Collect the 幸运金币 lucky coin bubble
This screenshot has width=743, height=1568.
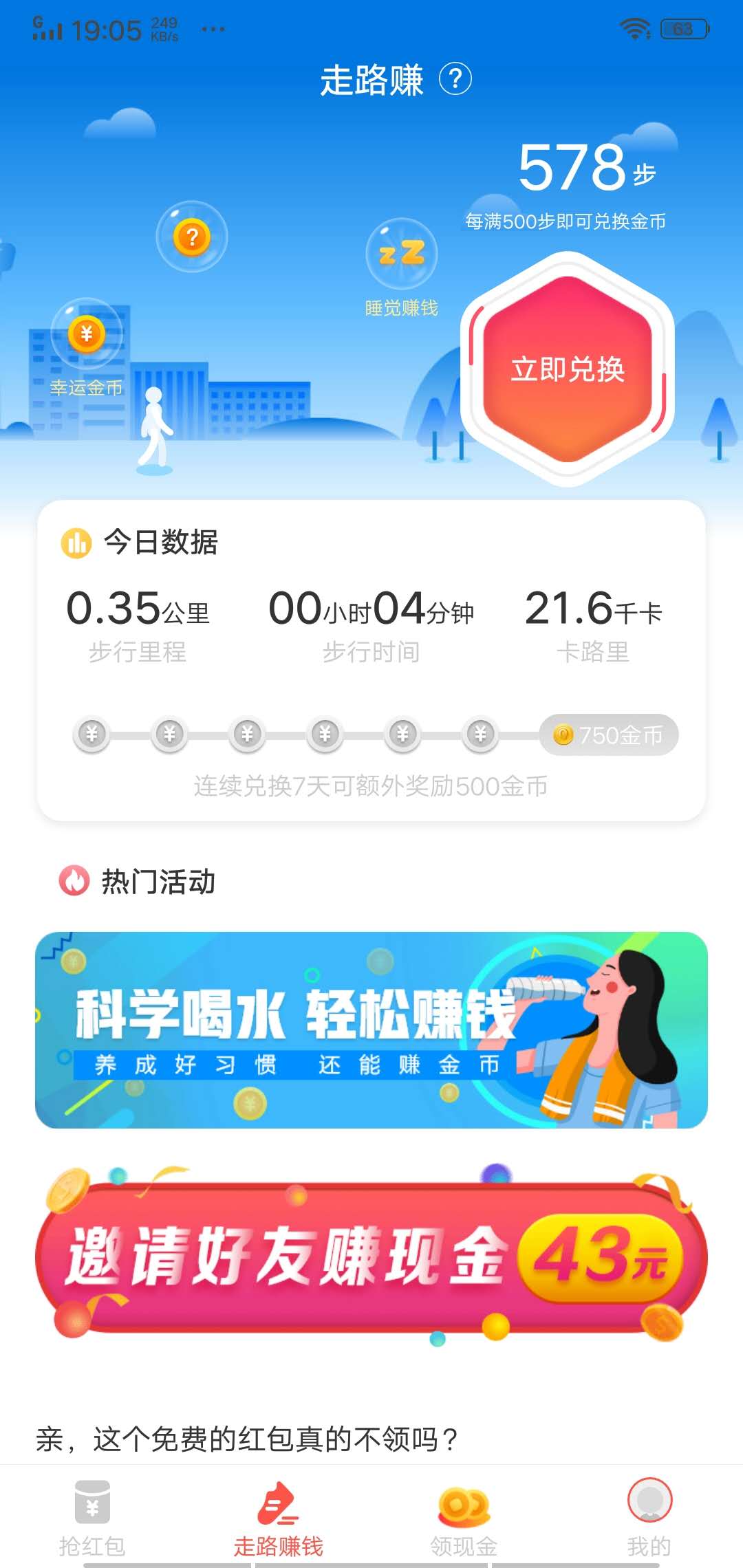(85, 335)
